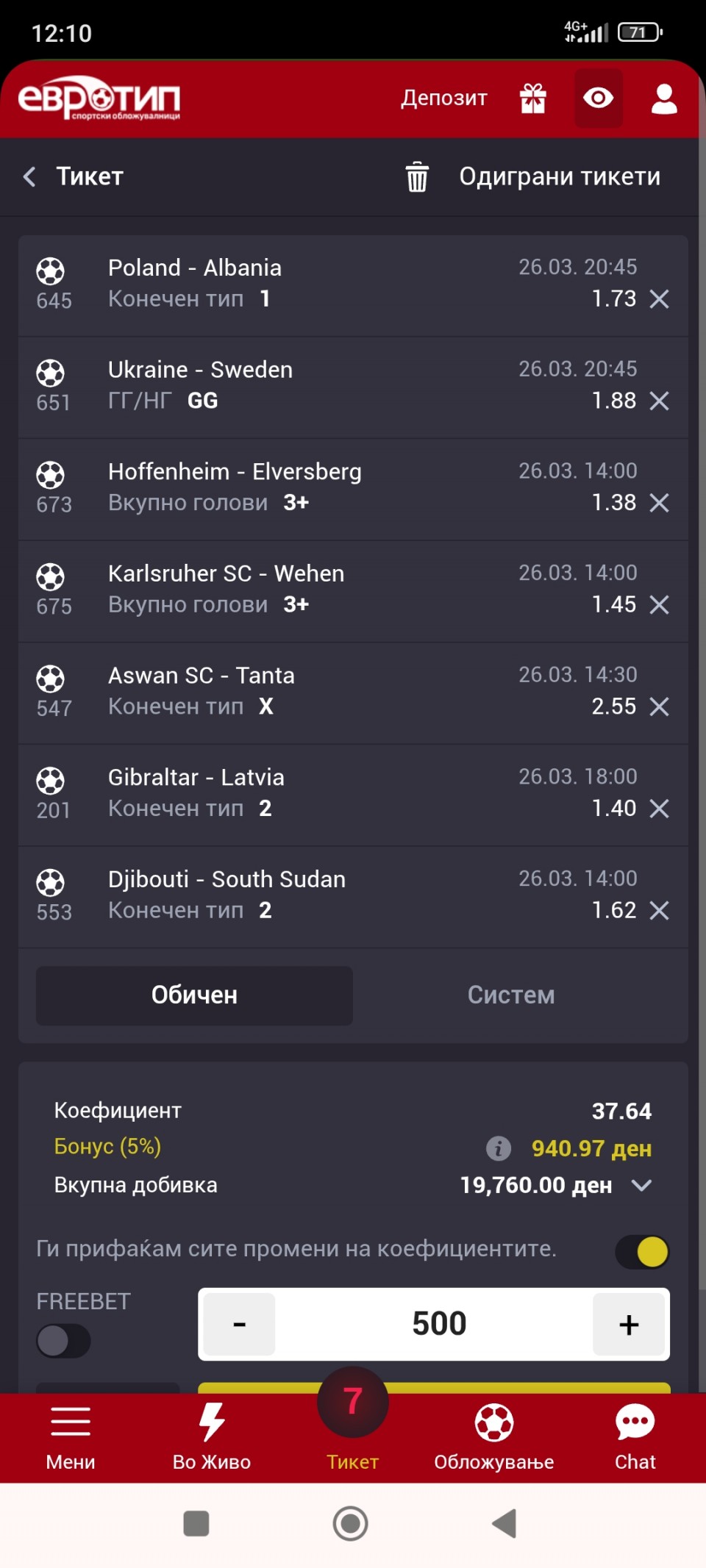
Task: Tap the trash icon to clear the ticket
Action: point(417,177)
